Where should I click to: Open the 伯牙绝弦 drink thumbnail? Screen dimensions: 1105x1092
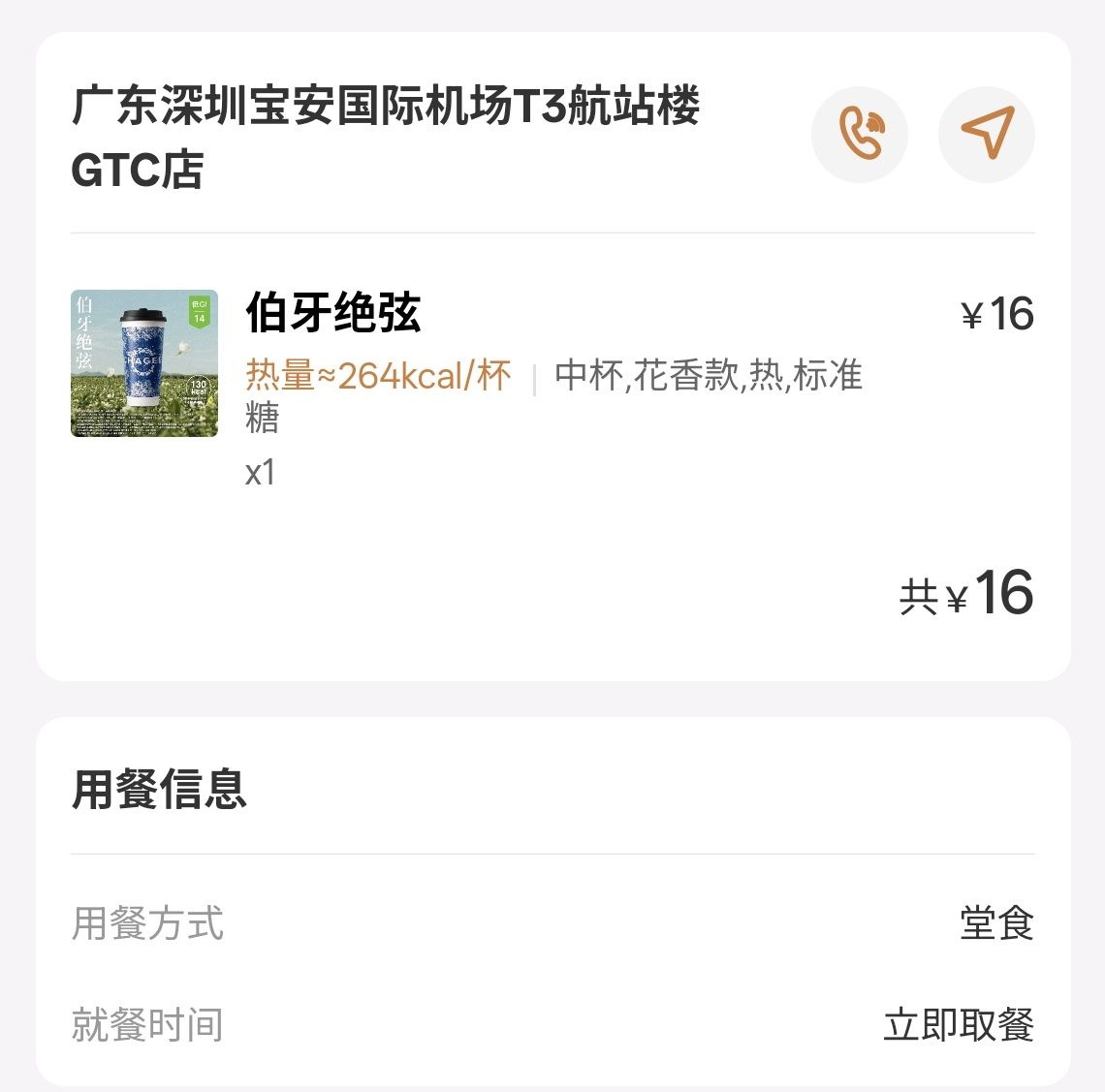pos(144,363)
